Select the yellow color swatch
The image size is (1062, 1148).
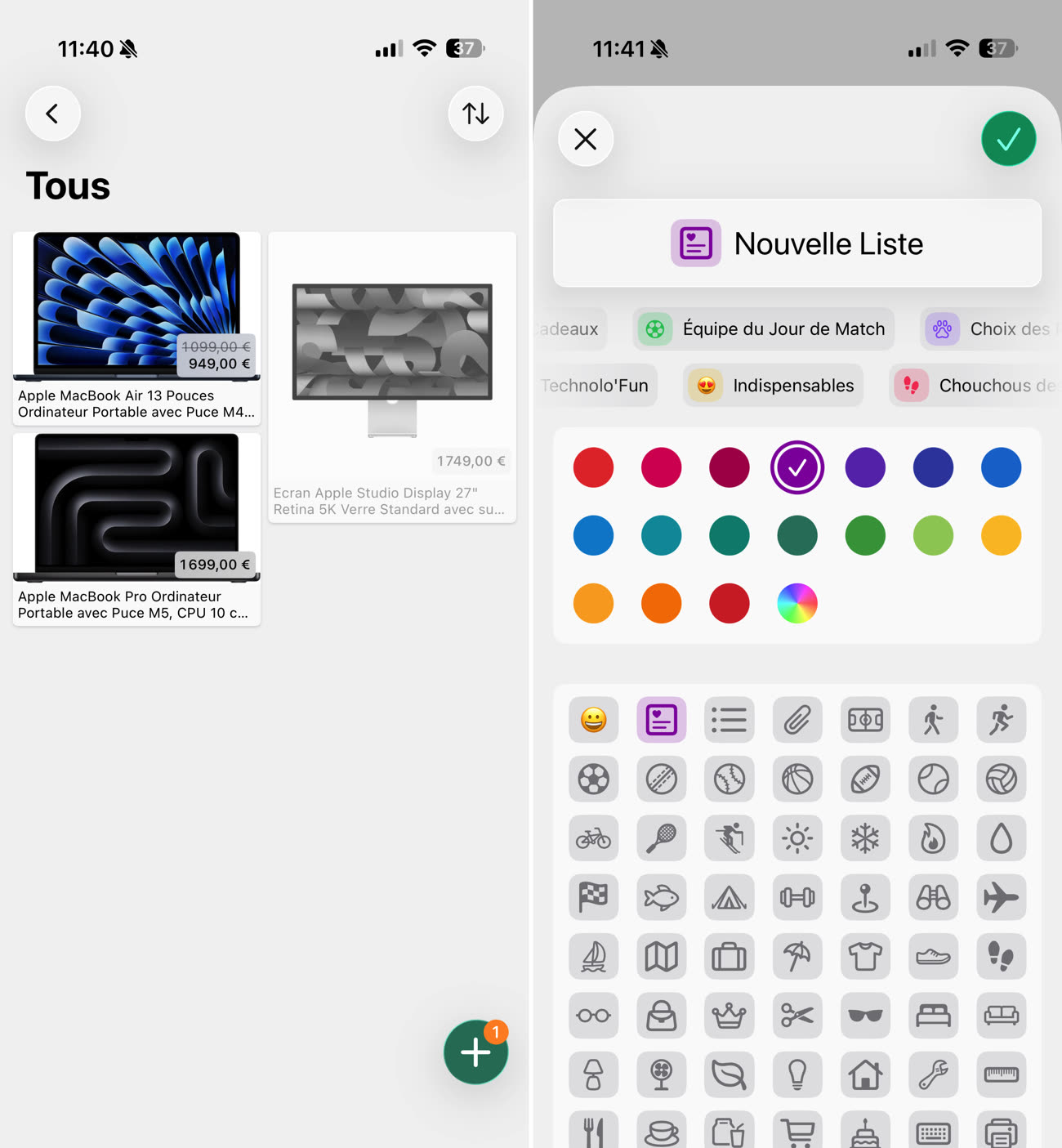point(1001,536)
